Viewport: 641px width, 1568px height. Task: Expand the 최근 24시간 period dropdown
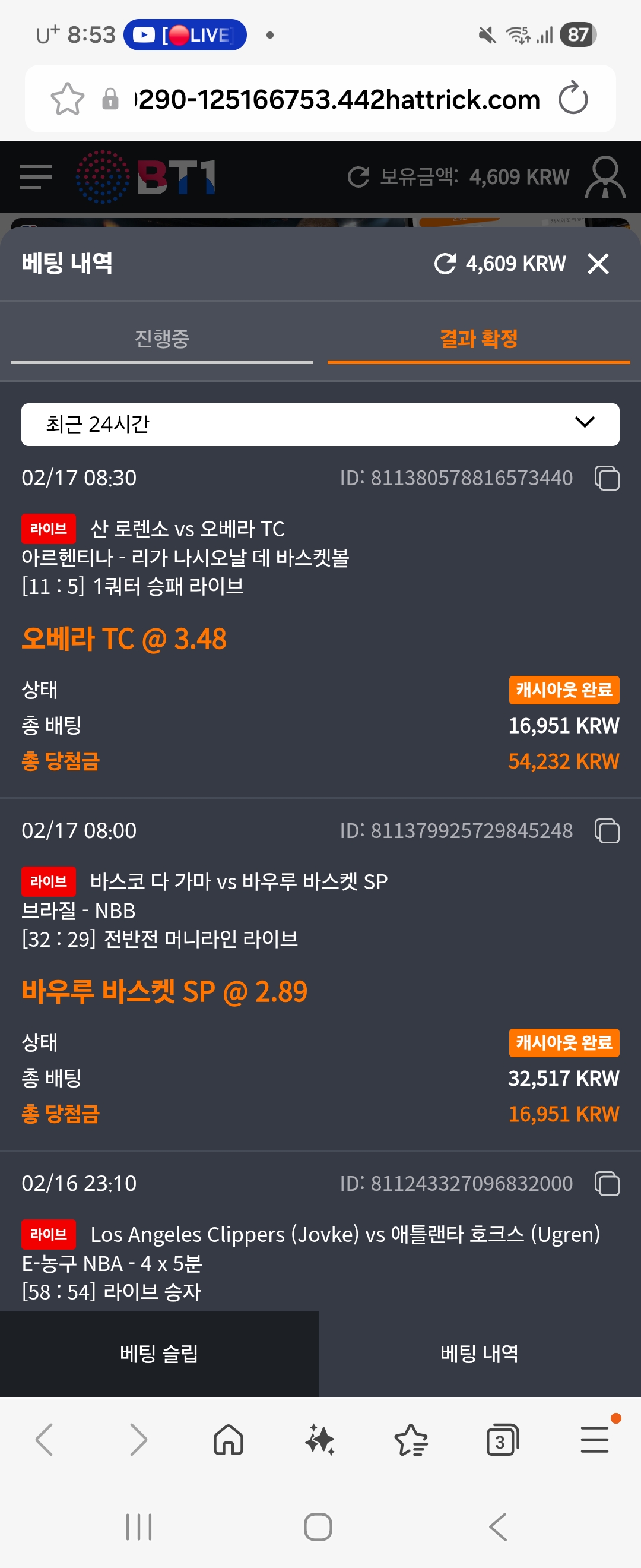click(x=320, y=424)
